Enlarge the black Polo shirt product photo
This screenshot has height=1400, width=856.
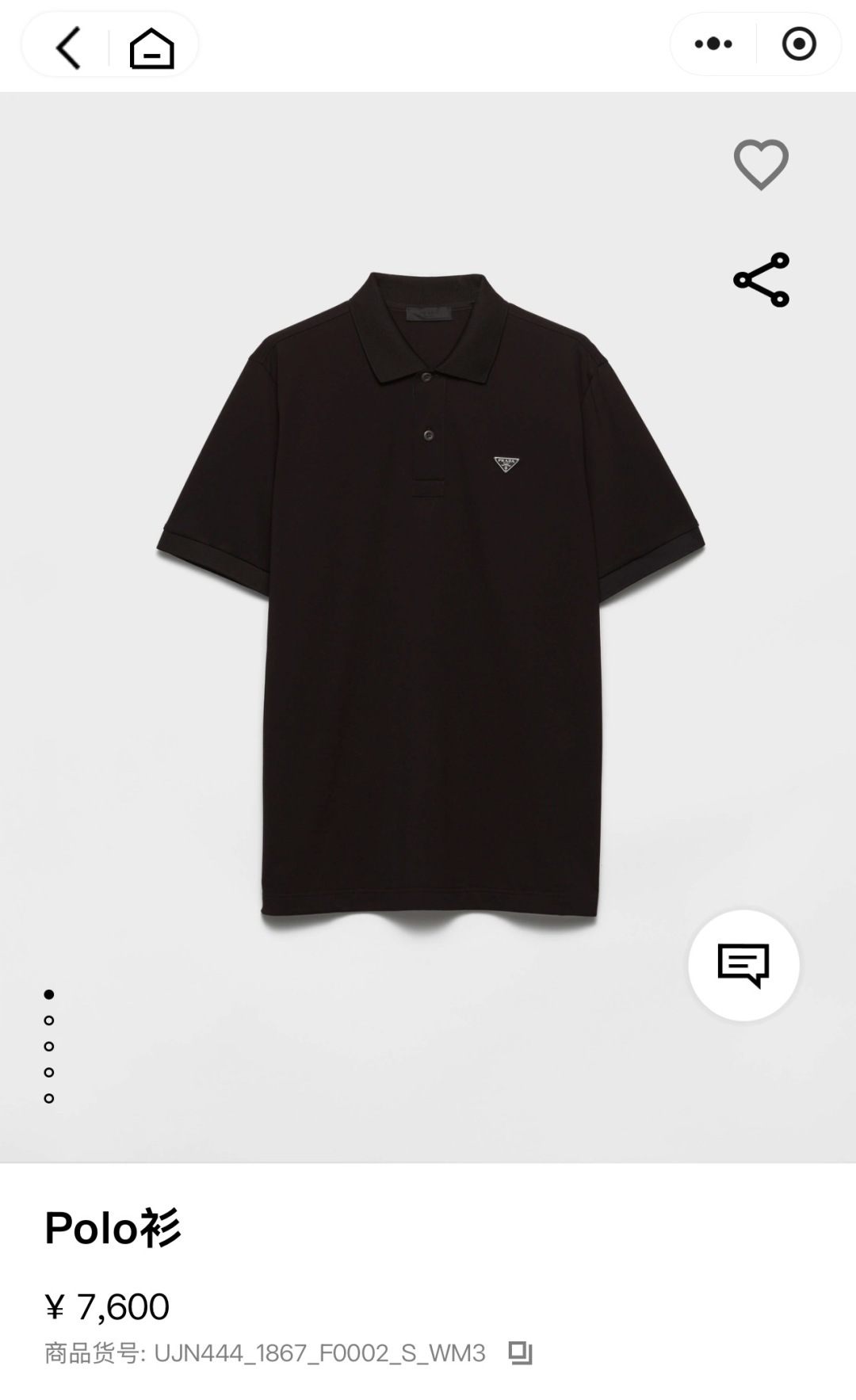click(430, 602)
